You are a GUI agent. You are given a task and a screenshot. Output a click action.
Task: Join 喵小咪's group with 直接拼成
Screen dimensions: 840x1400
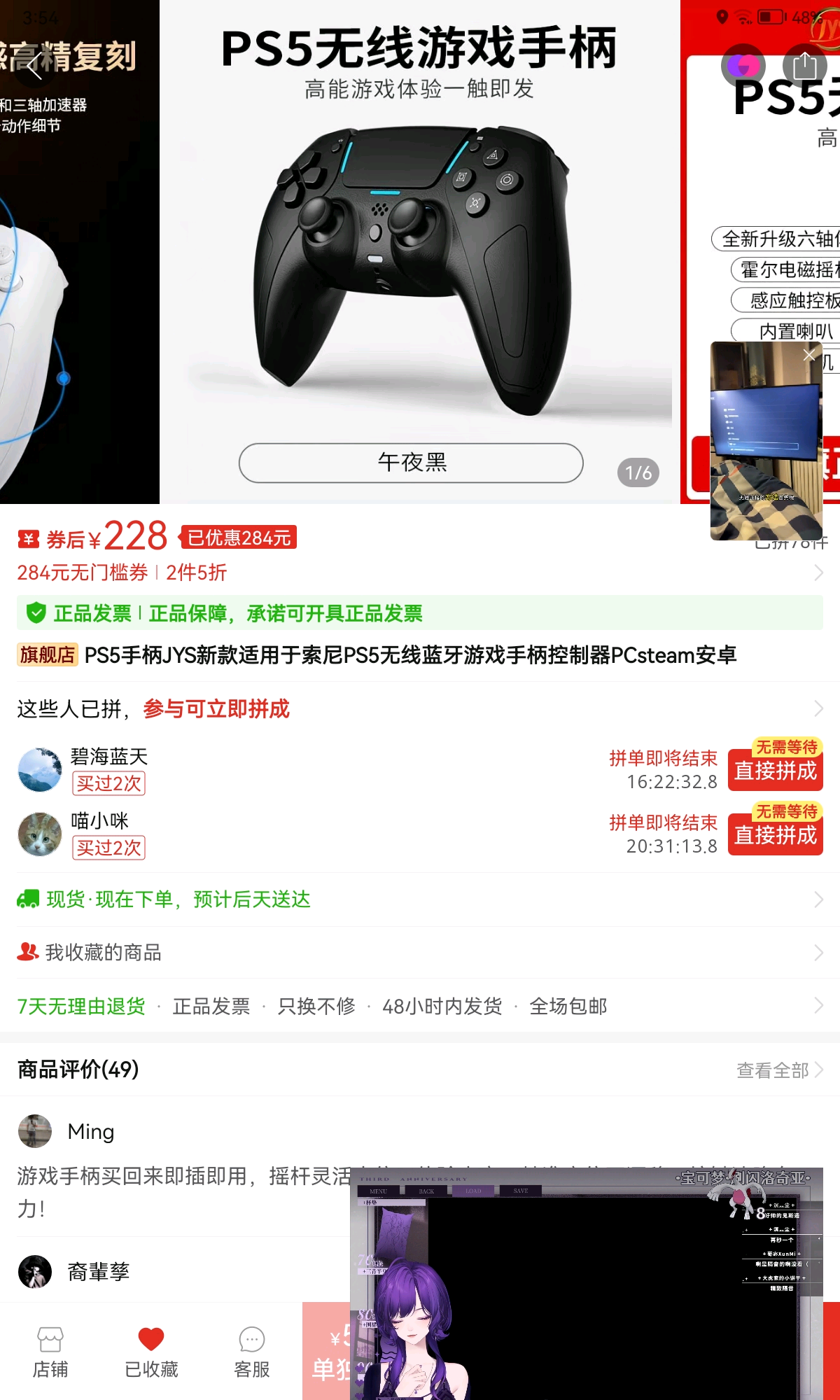pos(775,834)
